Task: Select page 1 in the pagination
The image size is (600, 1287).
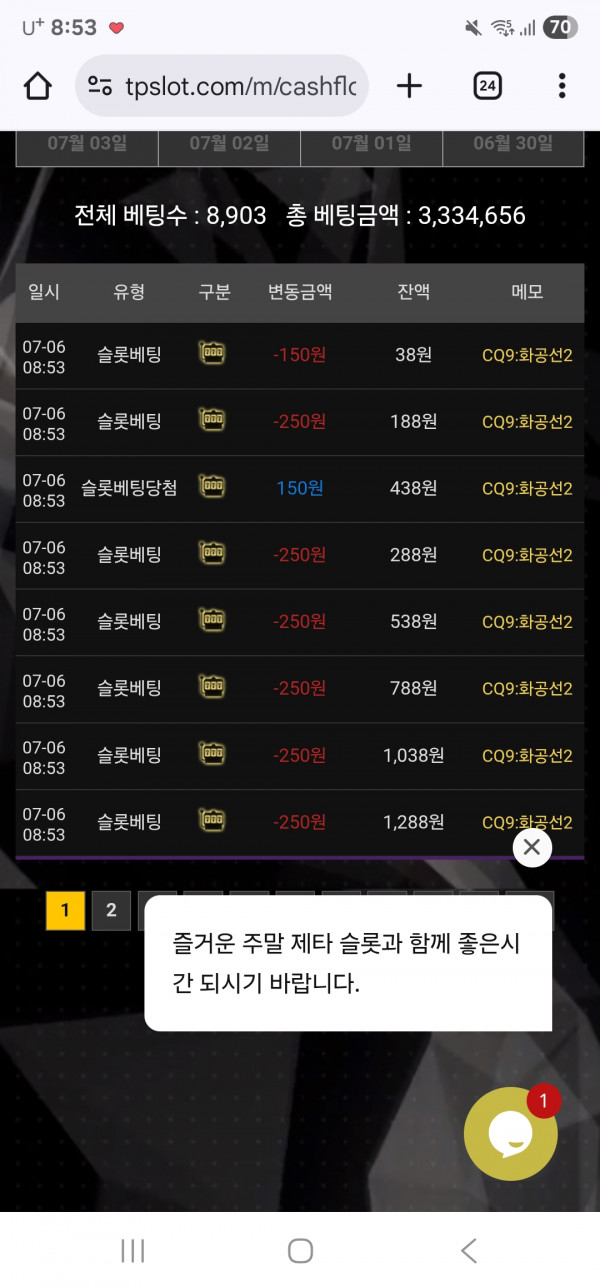Action: pyautogui.click(x=65, y=910)
